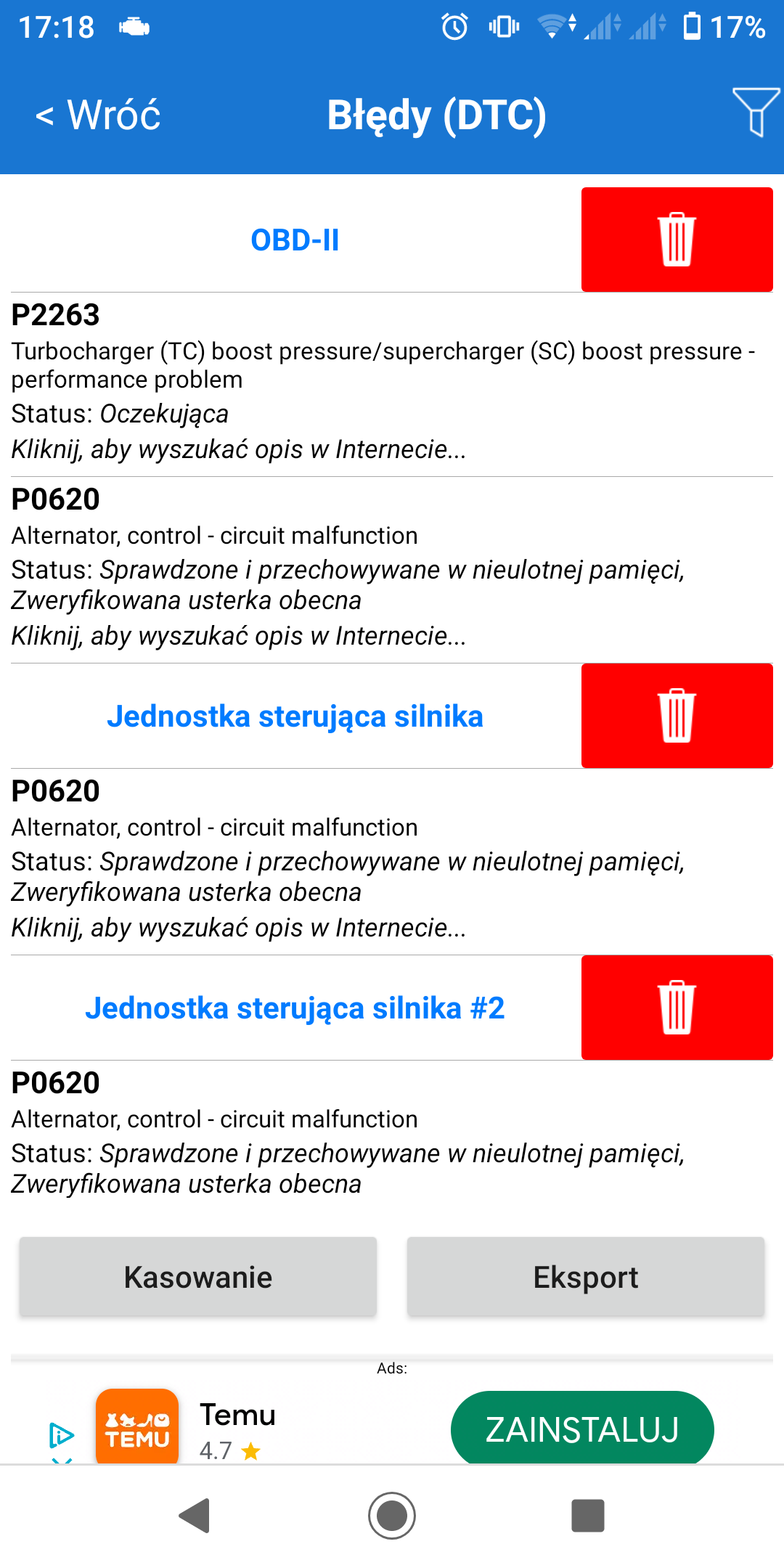Install Temu via the ZAINSTALUJ button
The height and width of the screenshot is (1568, 784).
click(x=582, y=1429)
